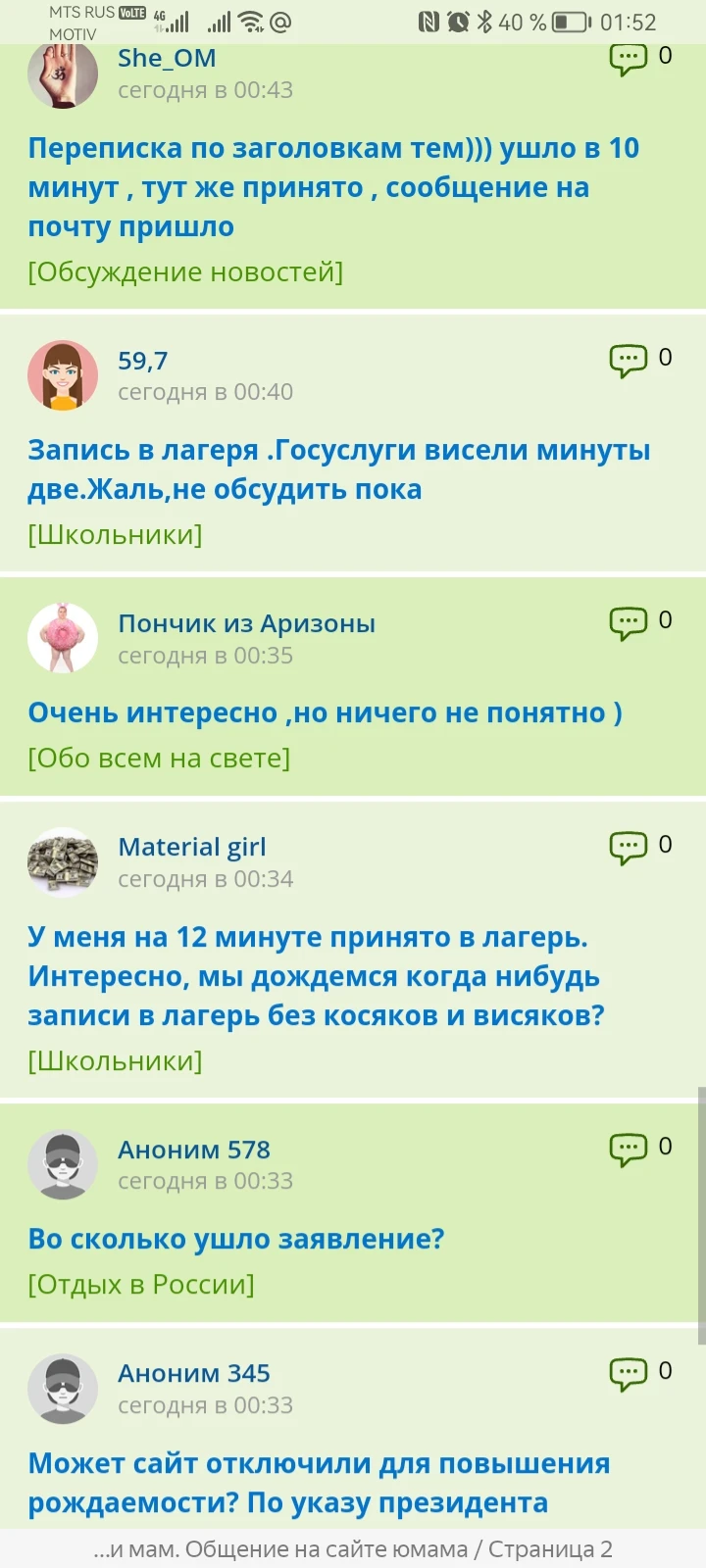Open comments on Аноним 345's post
Viewport: 706px width, 1568px height.
point(640,1372)
